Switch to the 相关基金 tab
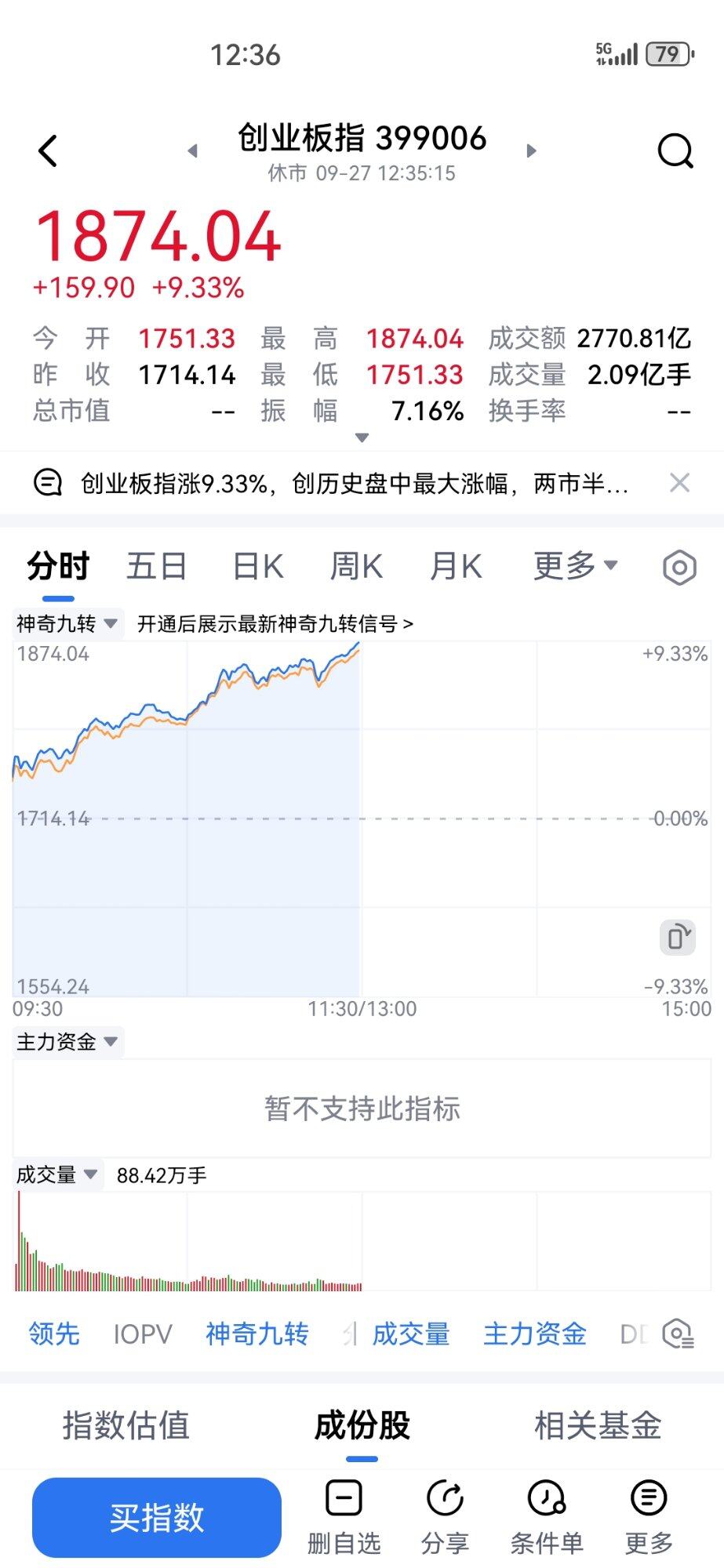This screenshot has width=724, height=1568. coord(598,1425)
